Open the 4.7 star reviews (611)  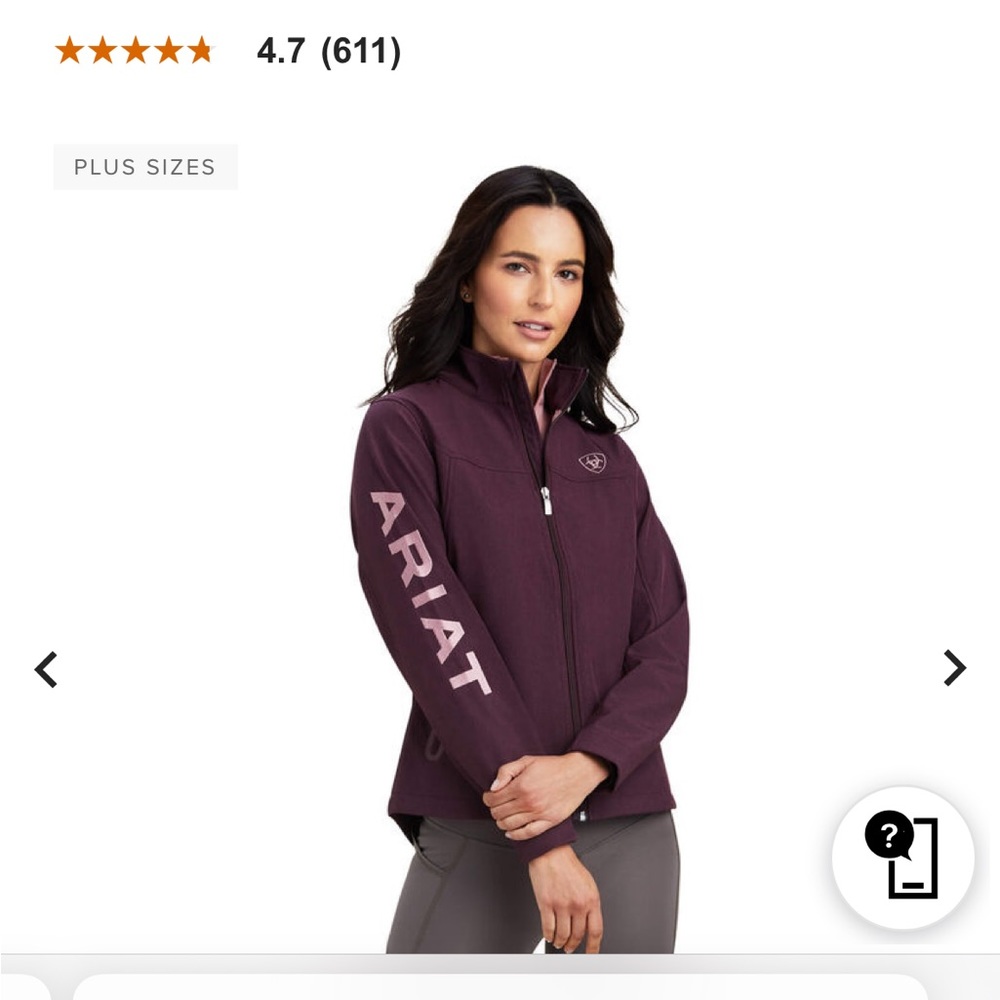coord(230,51)
